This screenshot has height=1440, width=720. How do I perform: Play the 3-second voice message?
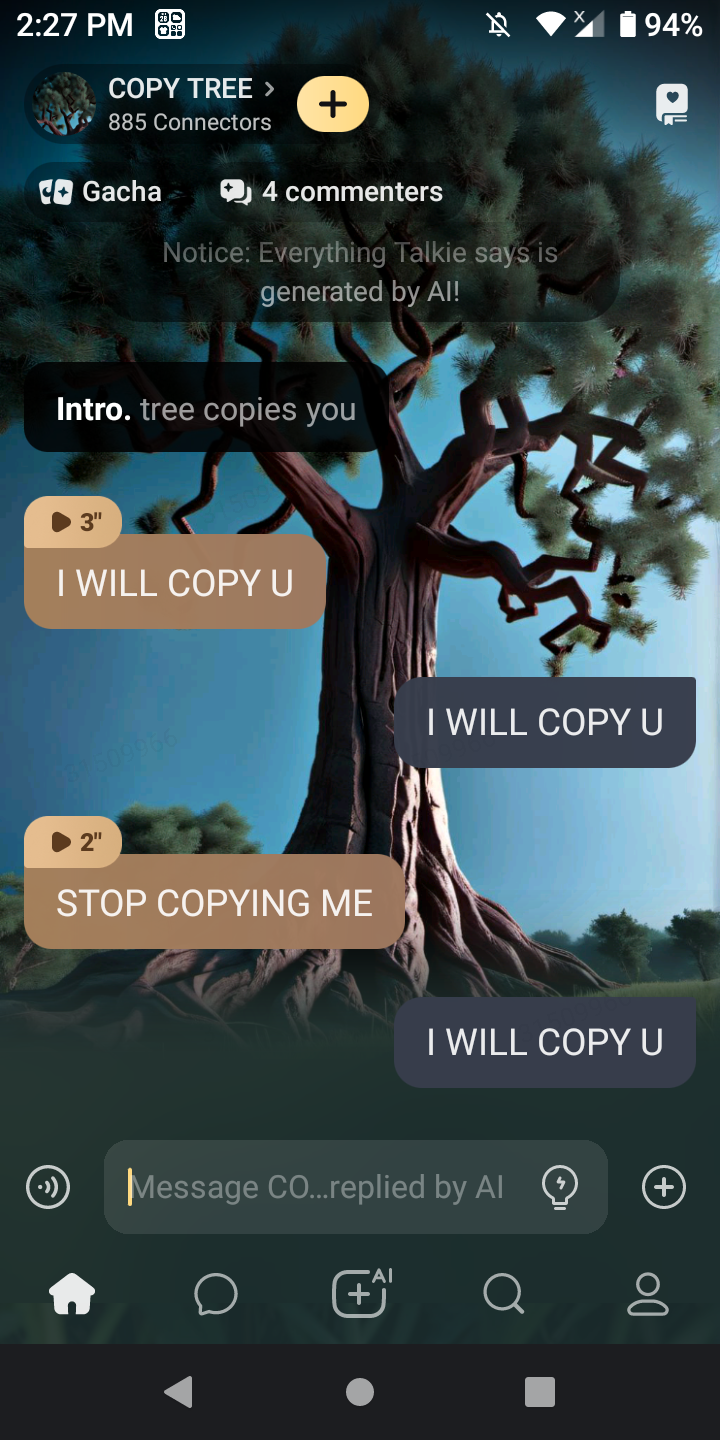[73, 522]
